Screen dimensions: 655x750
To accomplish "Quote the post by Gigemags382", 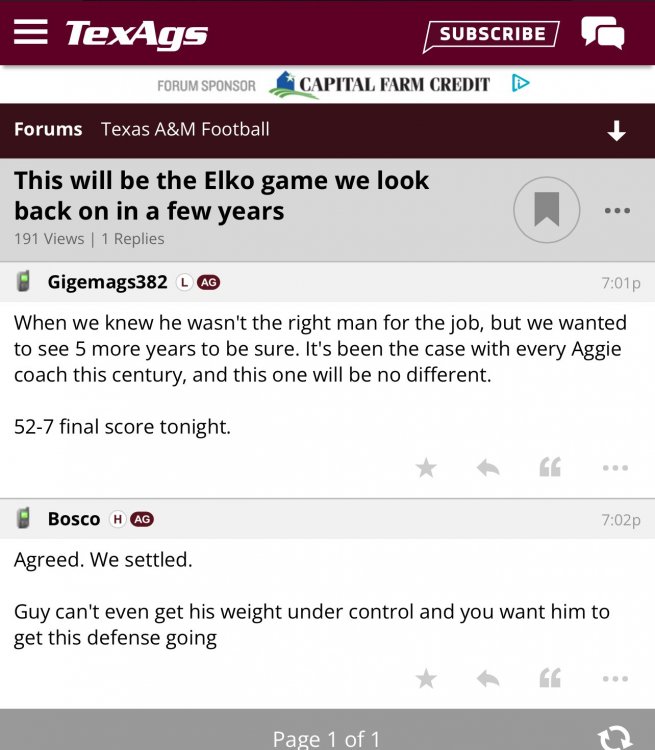I will pos(550,467).
